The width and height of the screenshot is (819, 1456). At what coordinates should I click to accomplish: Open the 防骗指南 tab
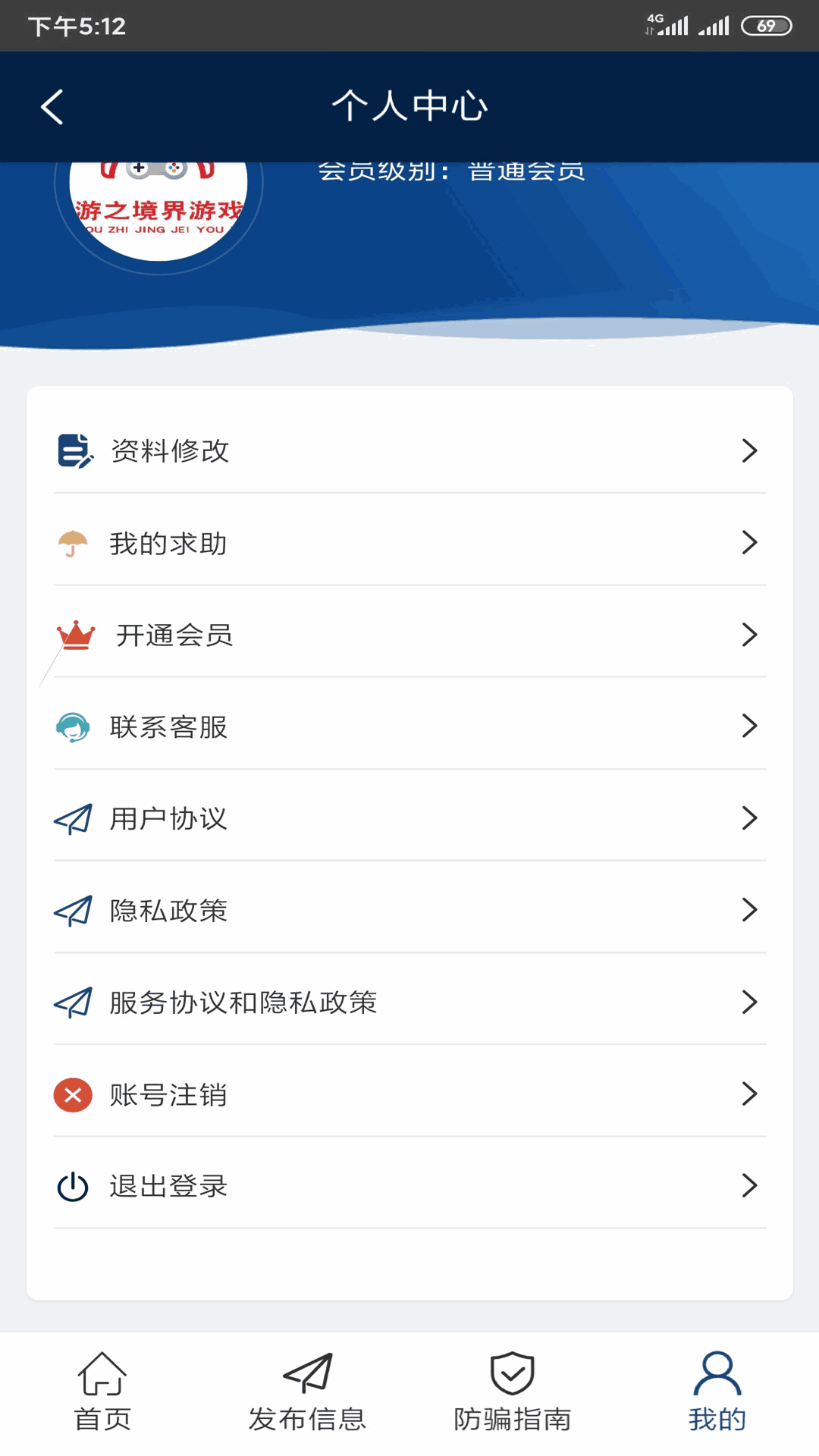tap(512, 1393)
